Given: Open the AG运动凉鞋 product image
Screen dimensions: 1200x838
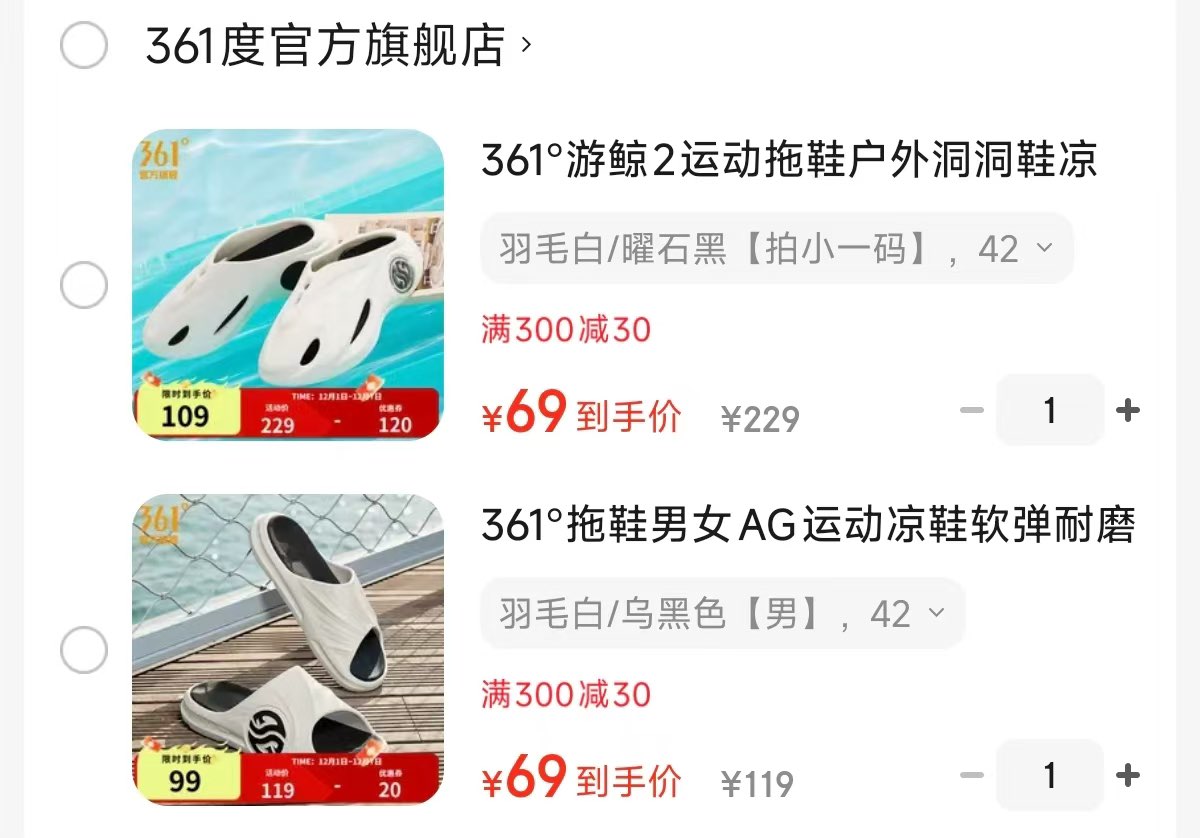Looking at the screenshot, I should coord(288,649).
